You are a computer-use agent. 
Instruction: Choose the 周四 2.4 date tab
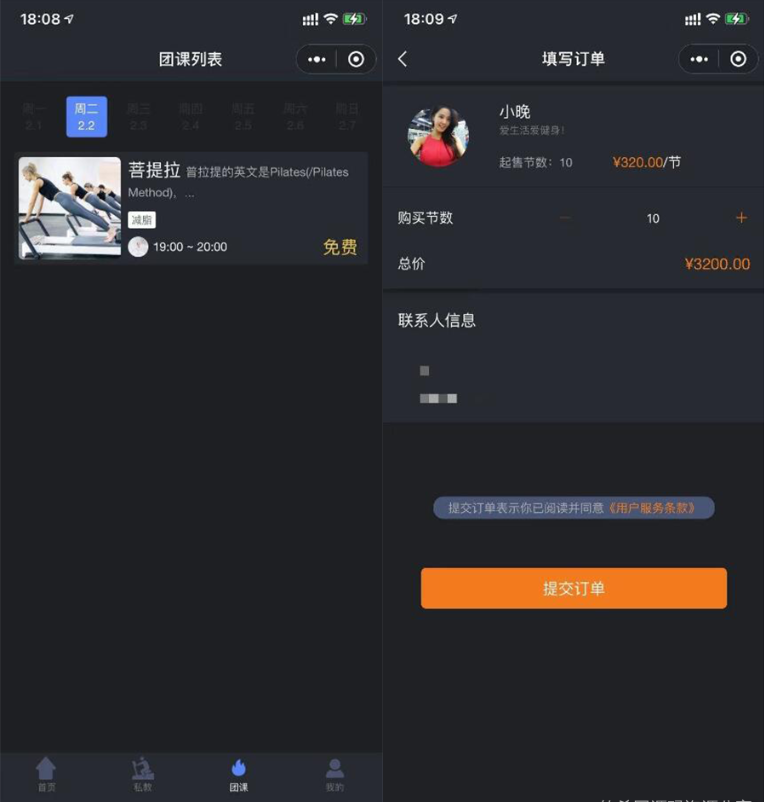191,117
